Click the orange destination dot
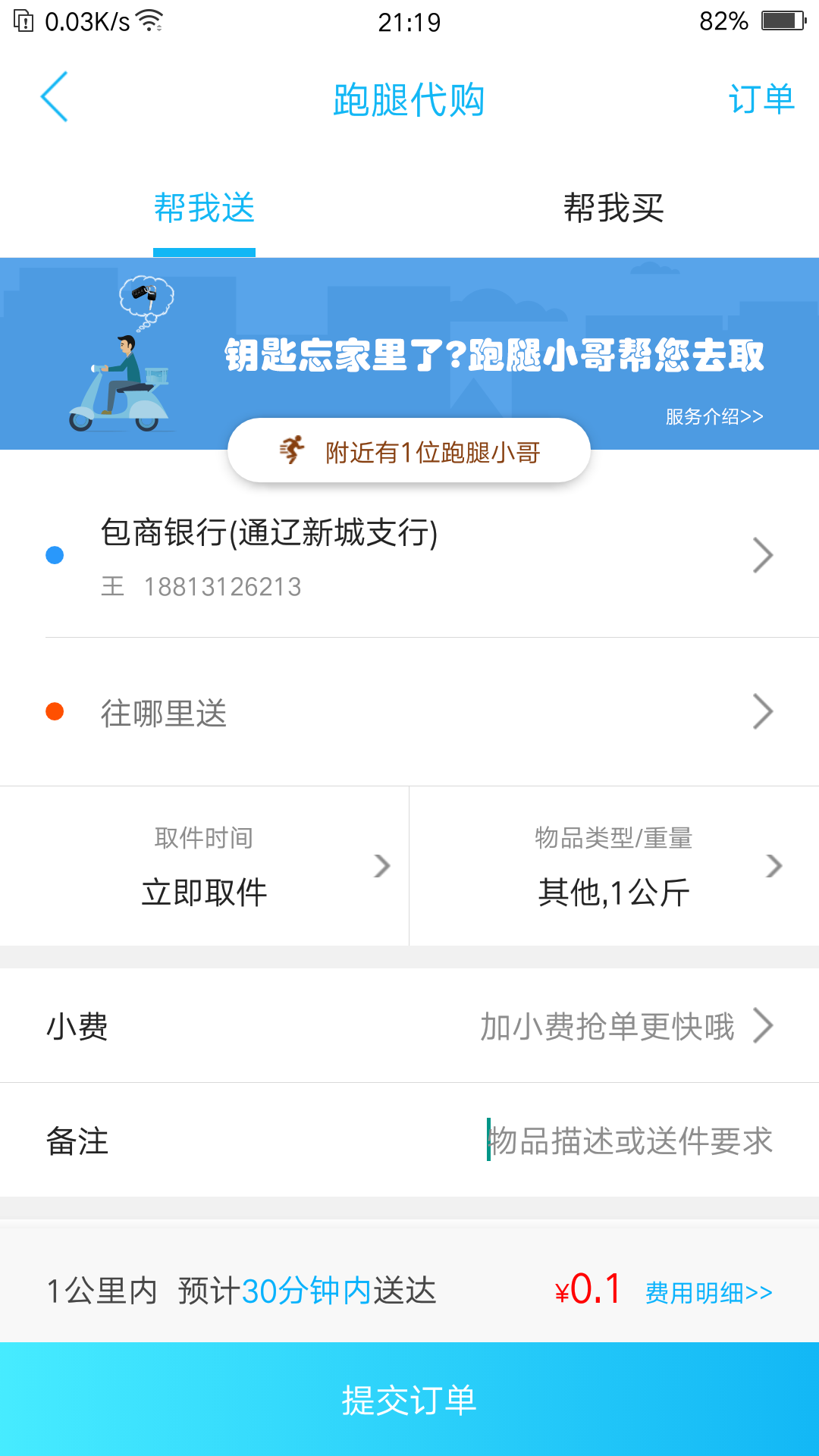Viewport: 819px width, 1456px height. coord(54,711)
